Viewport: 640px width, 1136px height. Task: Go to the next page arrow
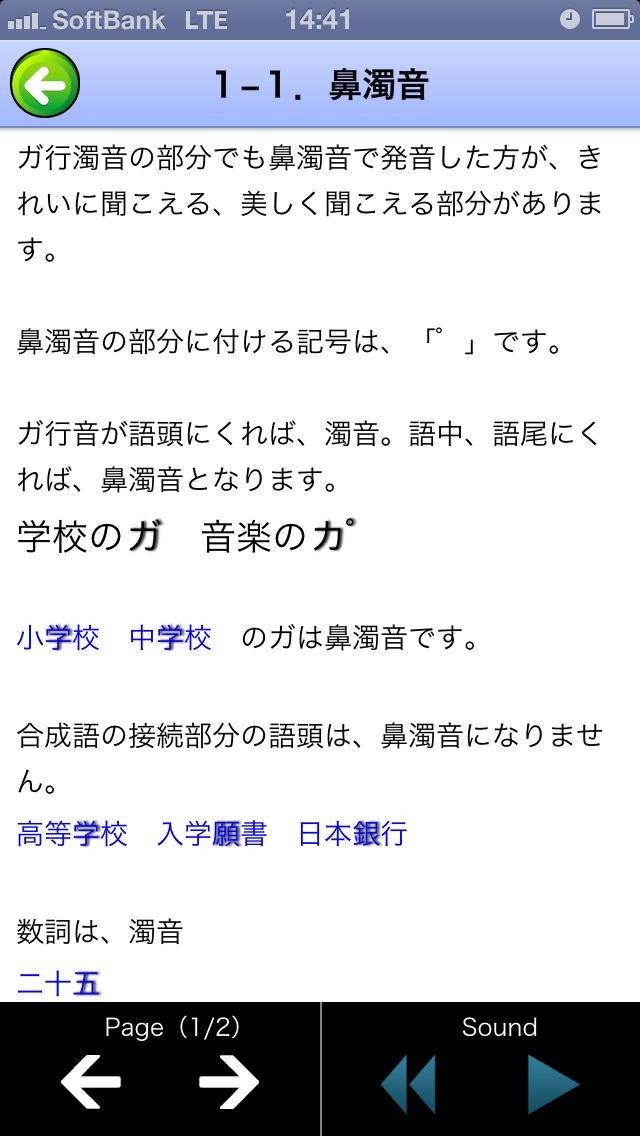[229, 1081]
